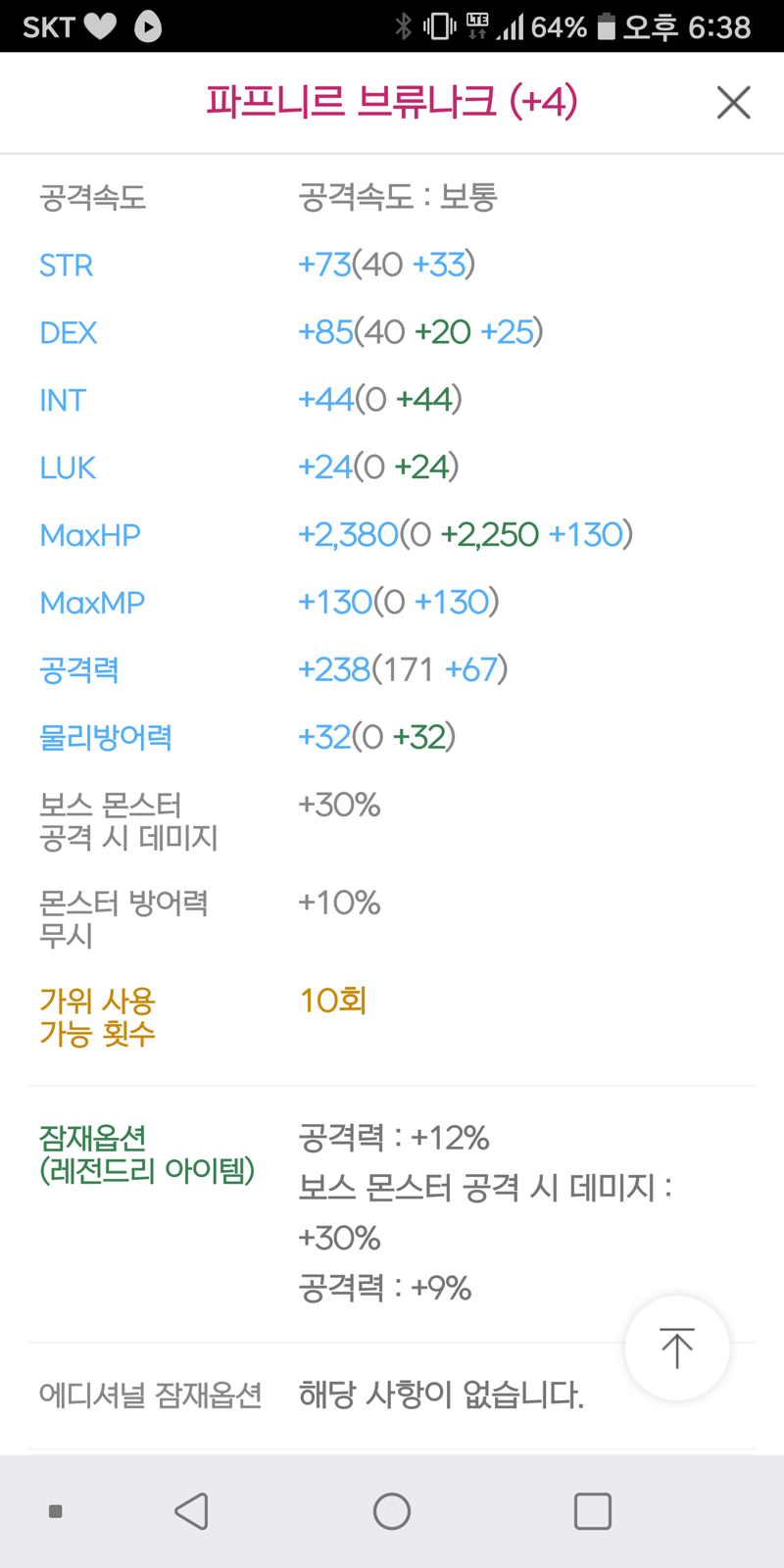The height and width of the screenshot is (1568, 784).
Task: Tap the scroll-to-top arrow button
Action: [x=677, y=1347]
